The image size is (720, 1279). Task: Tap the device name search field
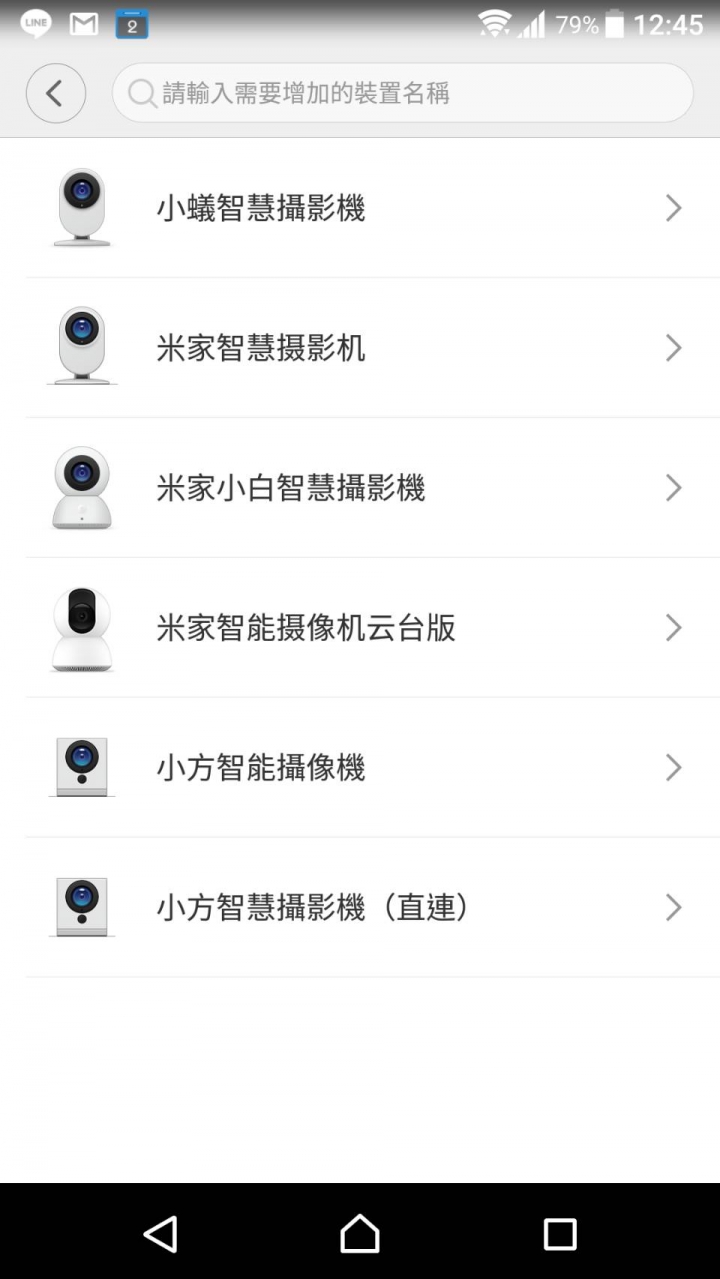403,94
